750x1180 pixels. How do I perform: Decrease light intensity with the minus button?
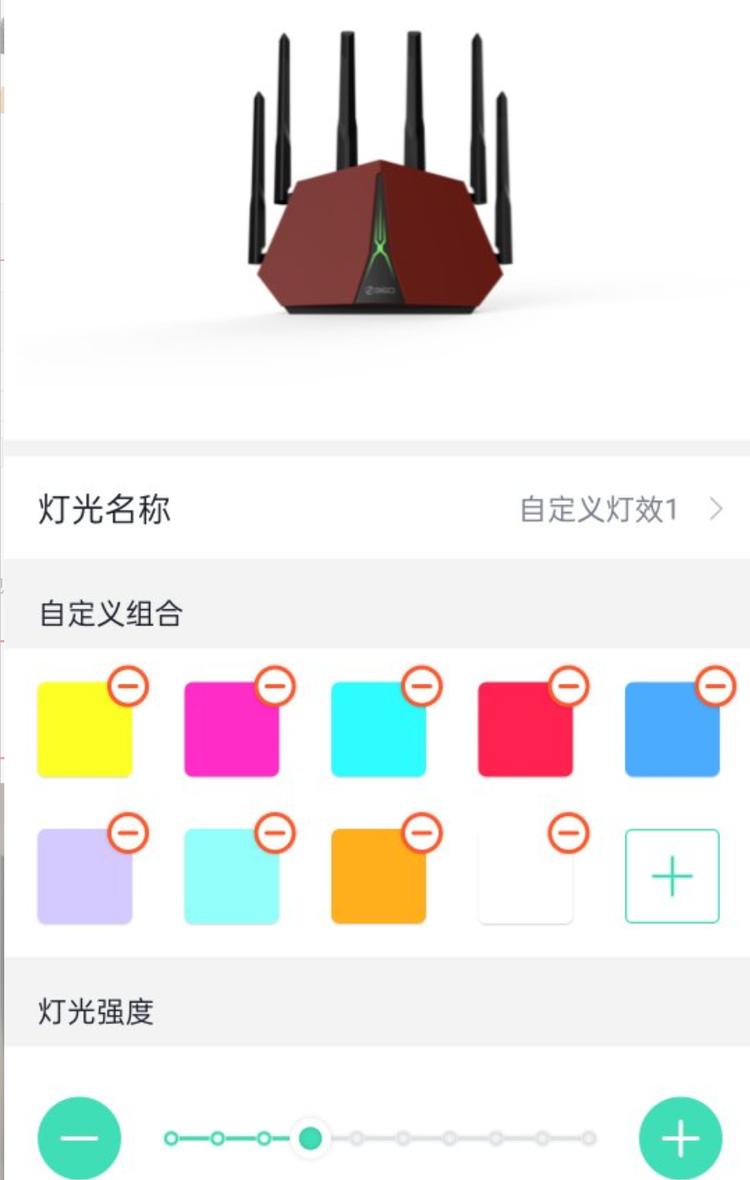[x=80, y=1136]
